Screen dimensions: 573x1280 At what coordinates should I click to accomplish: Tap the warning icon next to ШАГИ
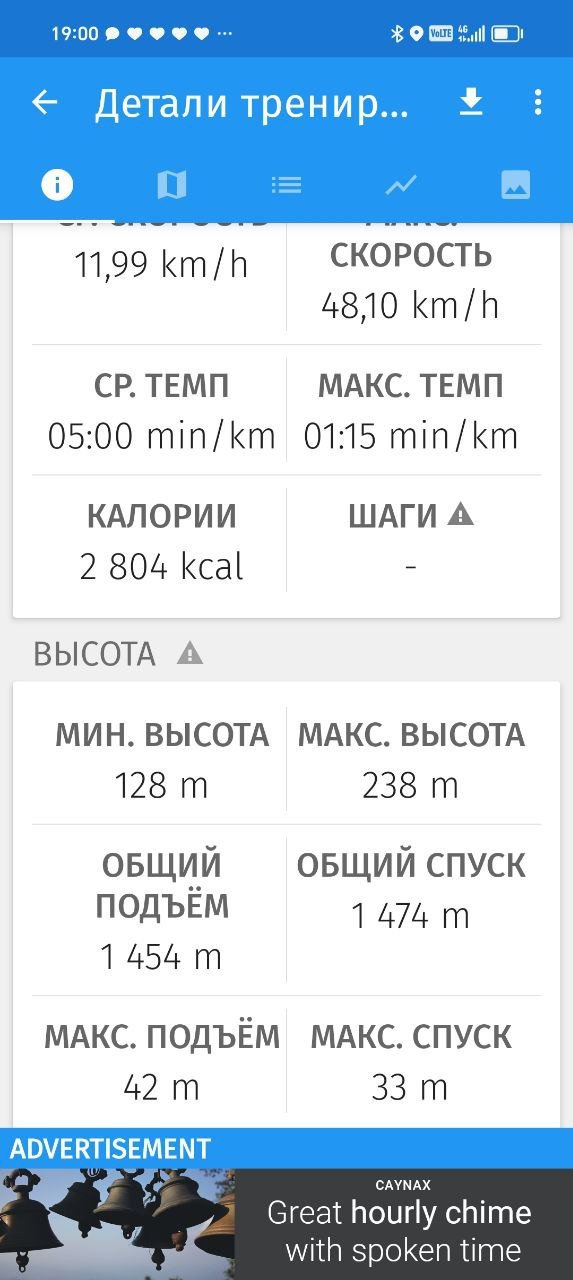click(x=460, y=515)
